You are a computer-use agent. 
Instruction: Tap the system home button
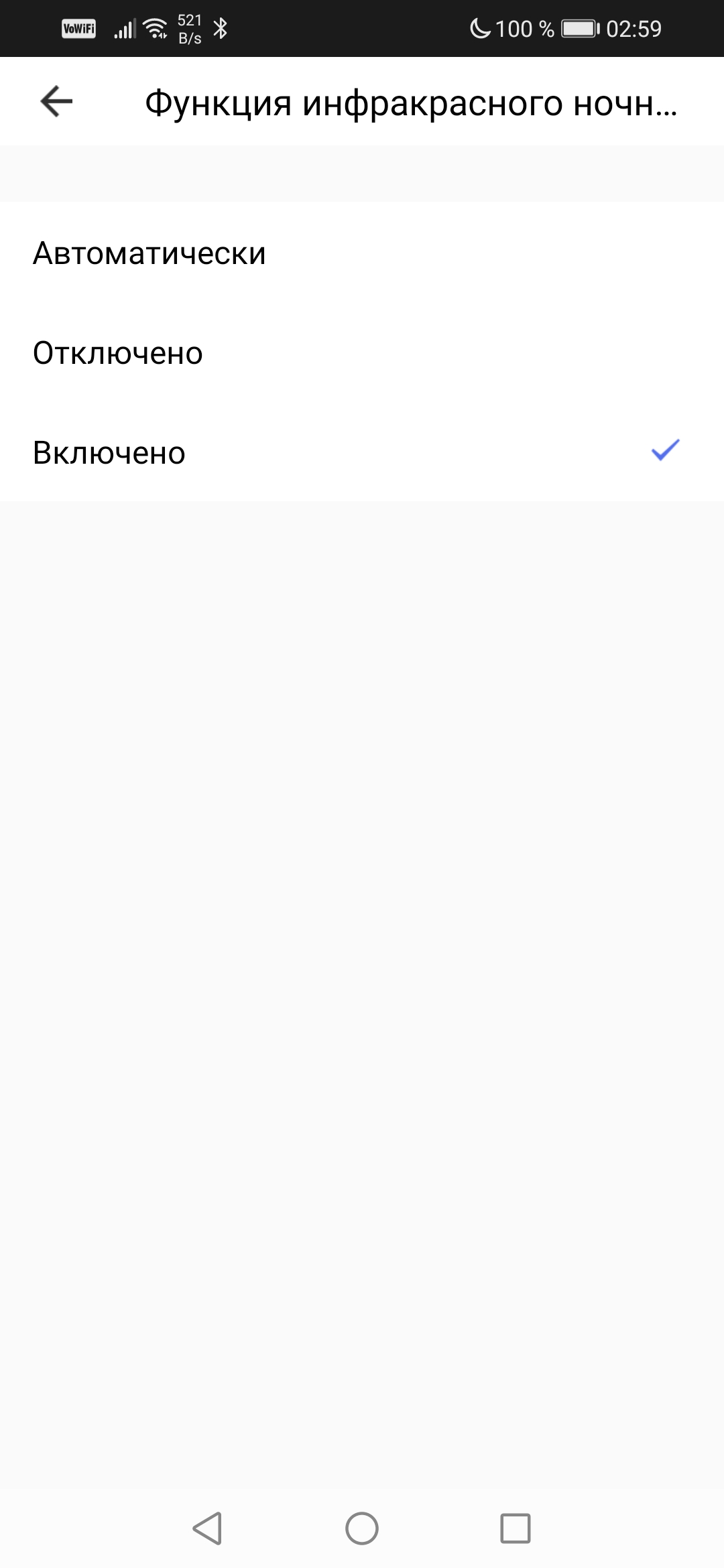[362, 1528]
